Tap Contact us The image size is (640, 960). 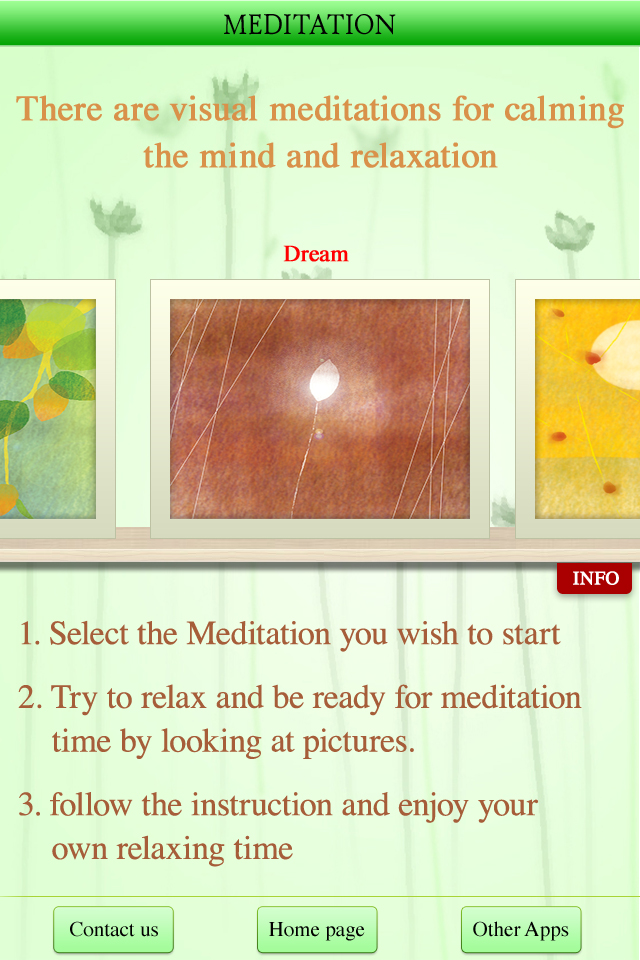(x=113, y=929)
